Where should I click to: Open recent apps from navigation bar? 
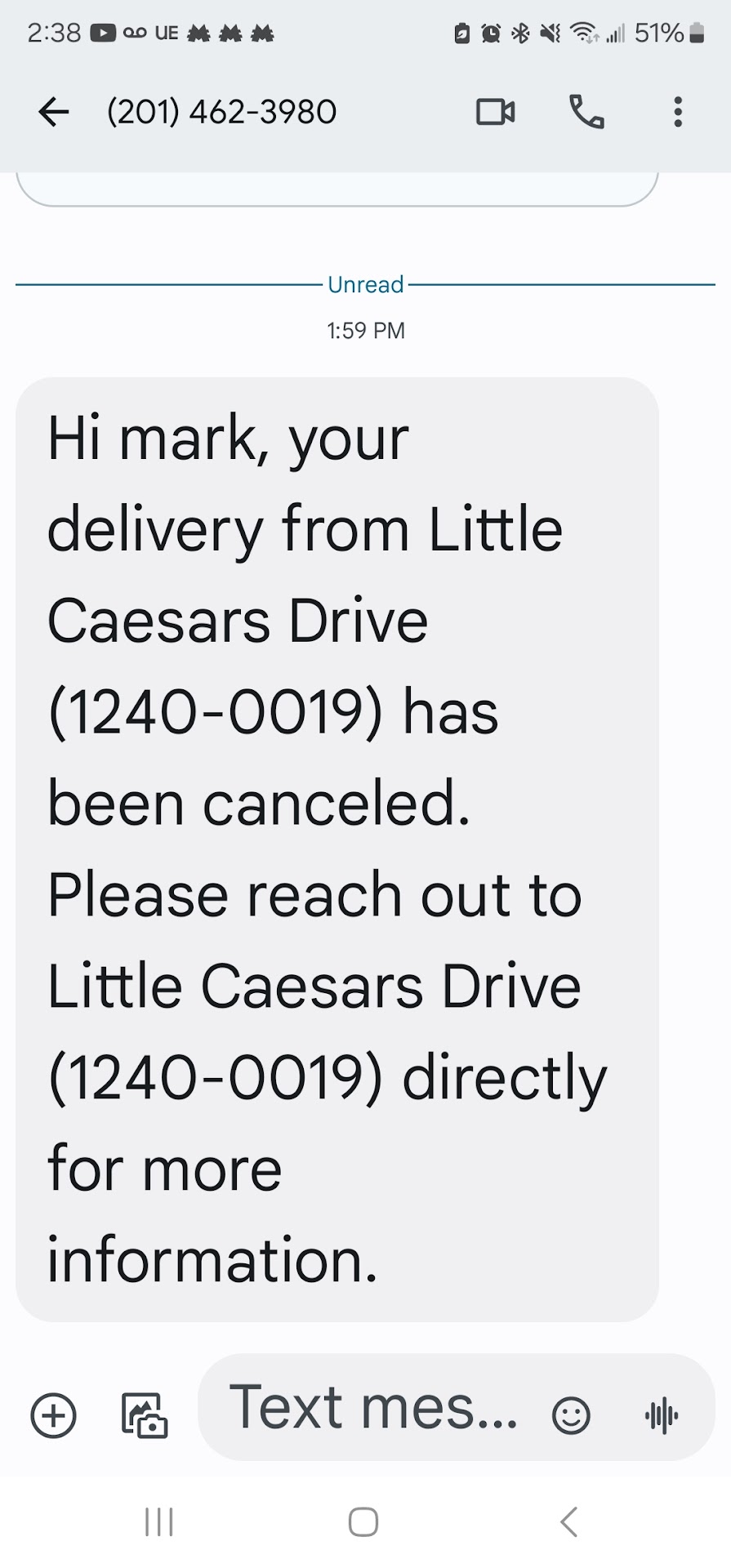pyautogui.click(x=159, y=1521)
